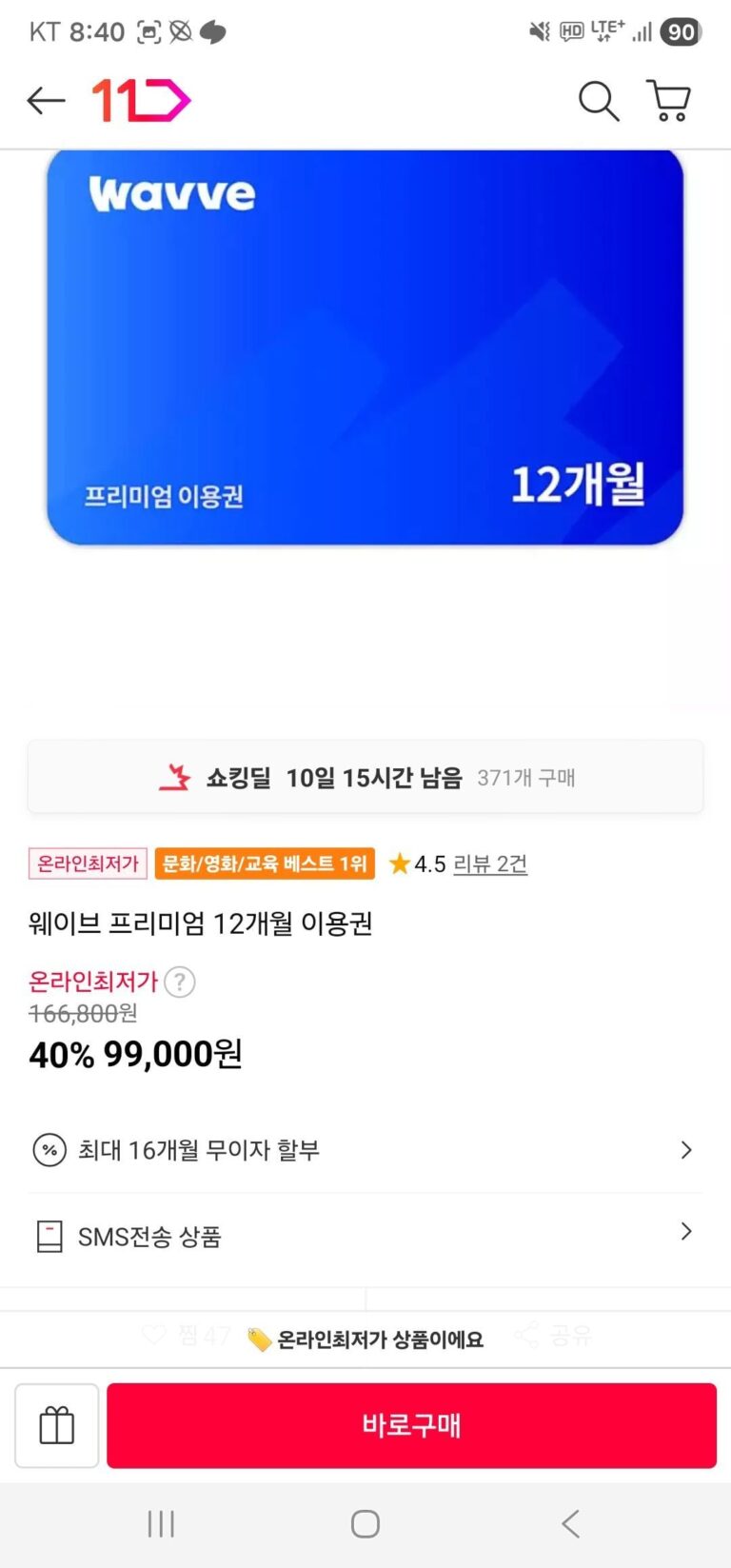Tap the system home button
731x1568 pixels.
365,1524
